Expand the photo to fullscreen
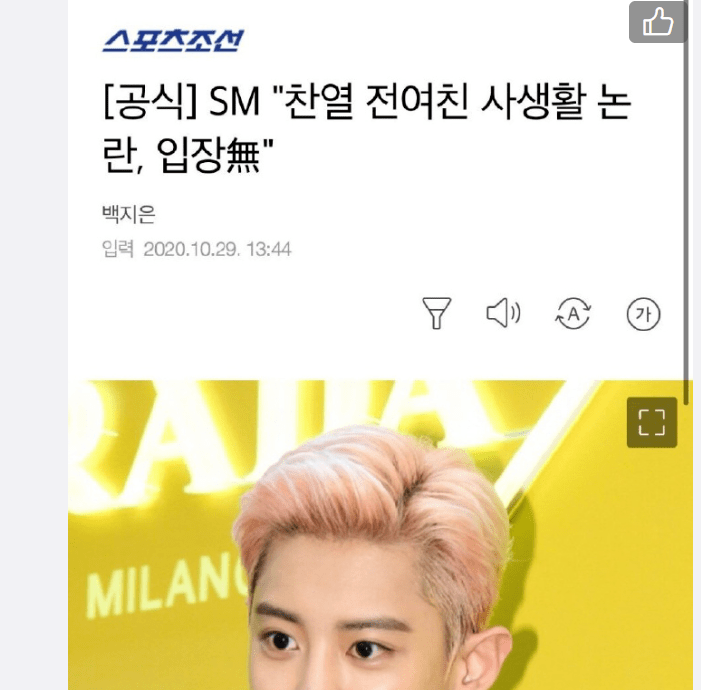The image size is (701, 690). tap(651, 422)
